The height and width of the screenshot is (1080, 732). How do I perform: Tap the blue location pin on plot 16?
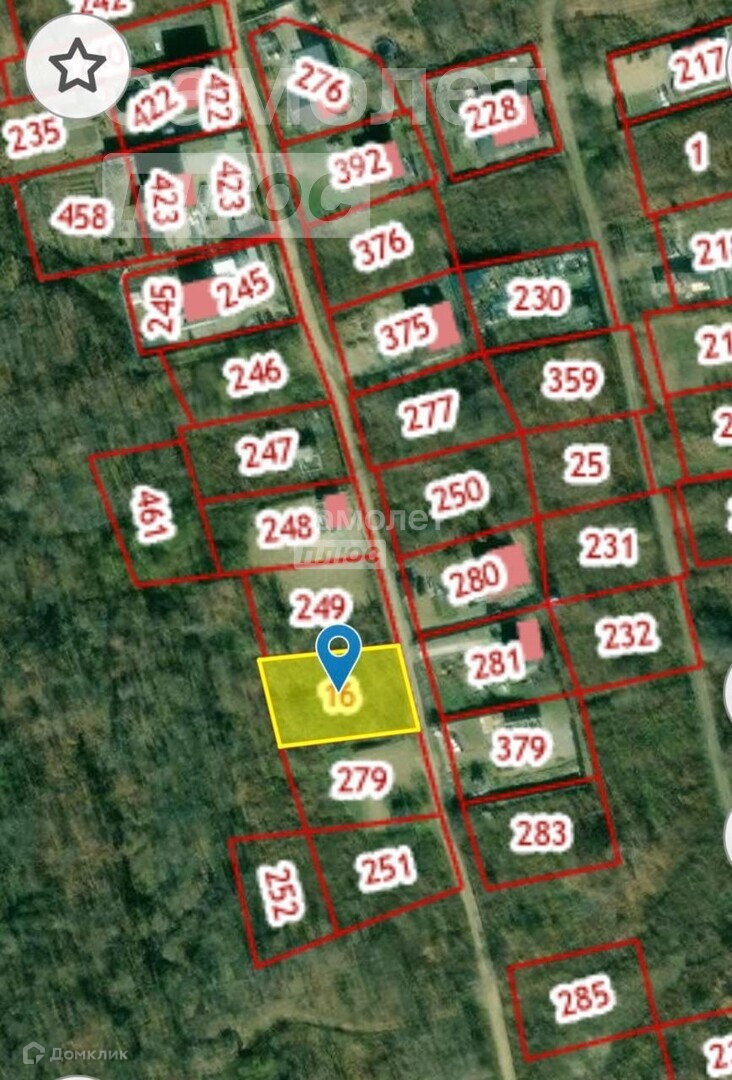[x=339, y=653]
